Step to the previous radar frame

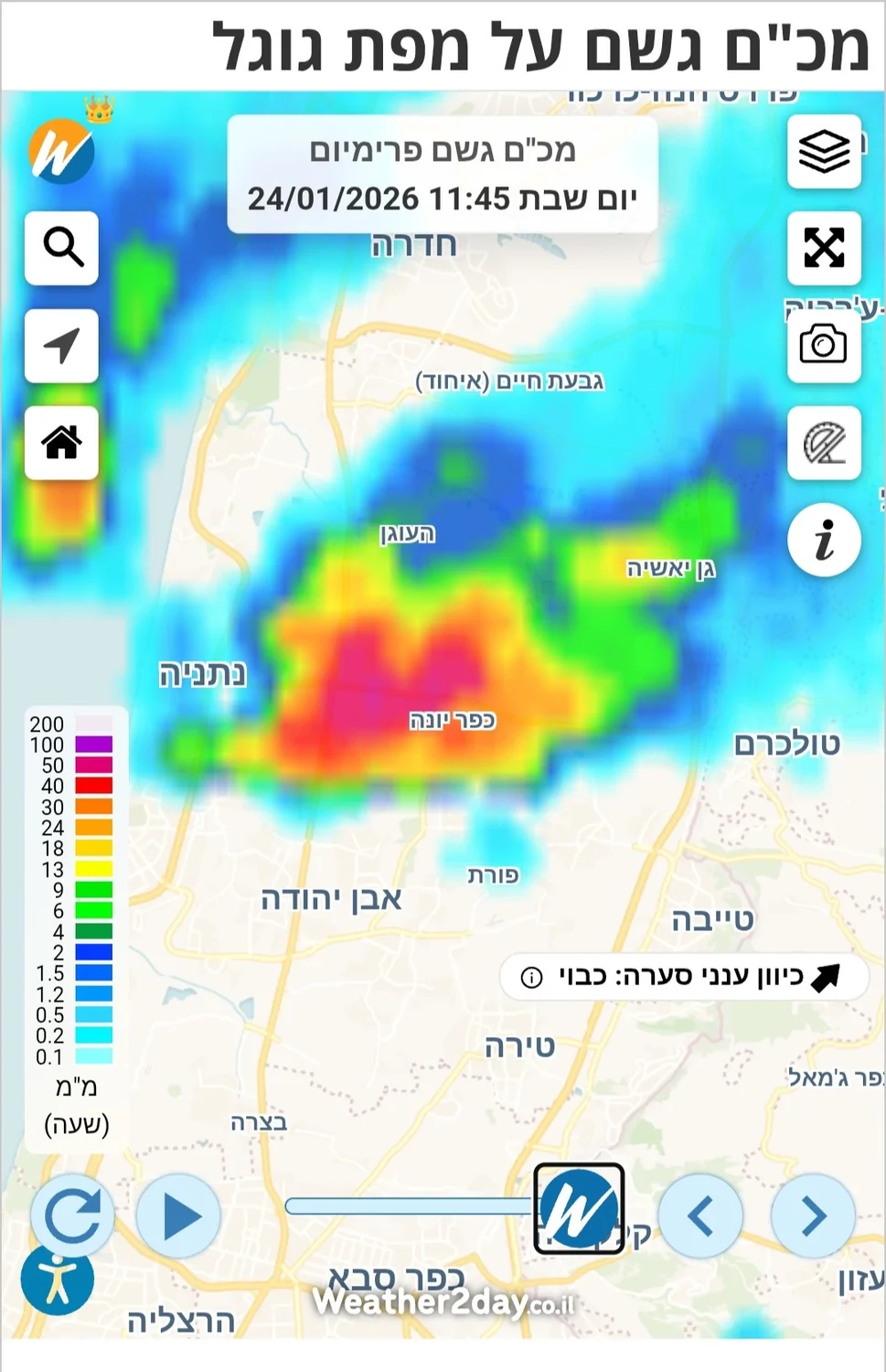pyautogui.click(x=700, y=1217)
